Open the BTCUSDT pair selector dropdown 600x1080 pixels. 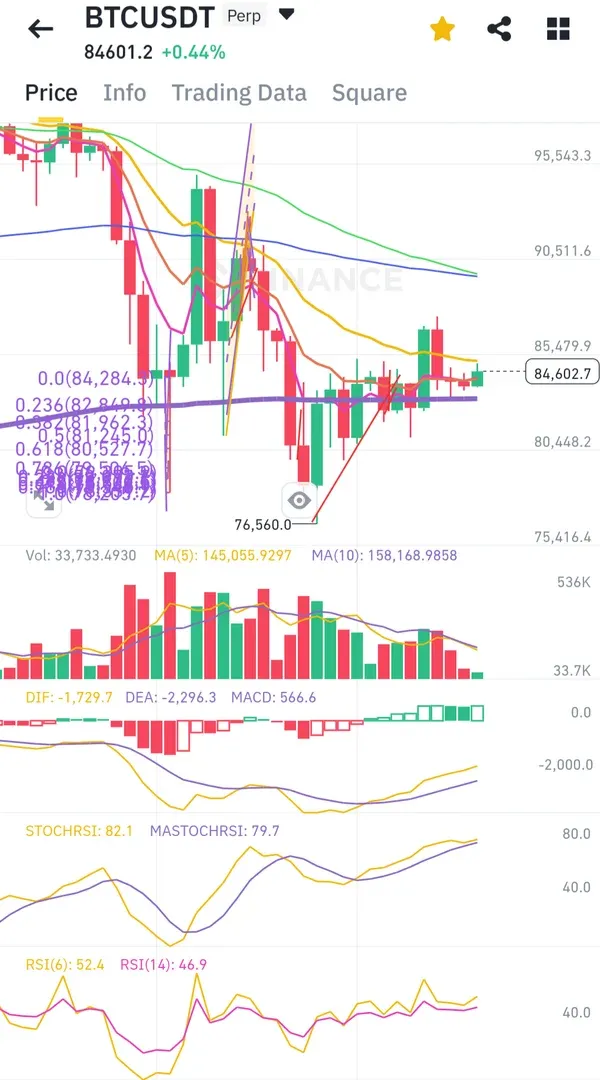coord(287,15)
